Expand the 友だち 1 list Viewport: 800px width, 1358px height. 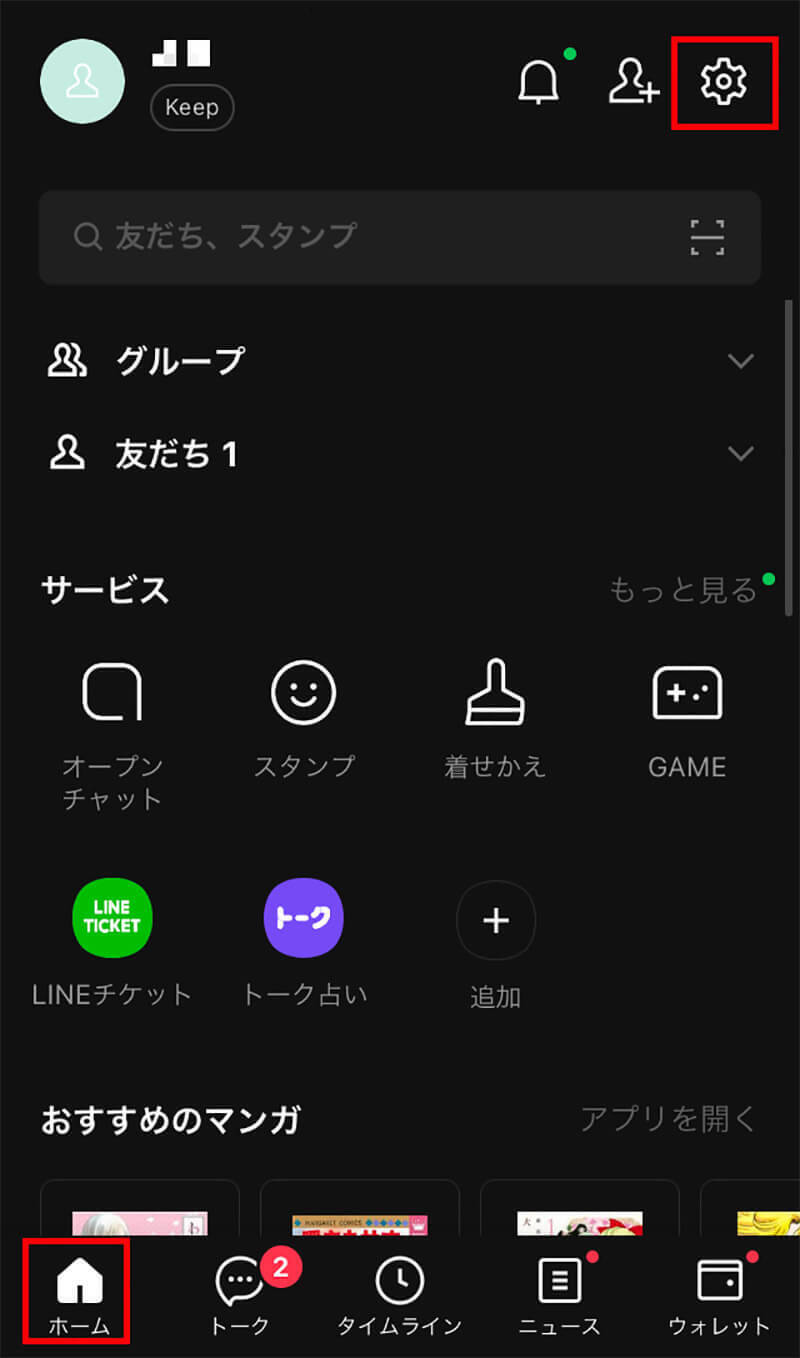(740, 454)
